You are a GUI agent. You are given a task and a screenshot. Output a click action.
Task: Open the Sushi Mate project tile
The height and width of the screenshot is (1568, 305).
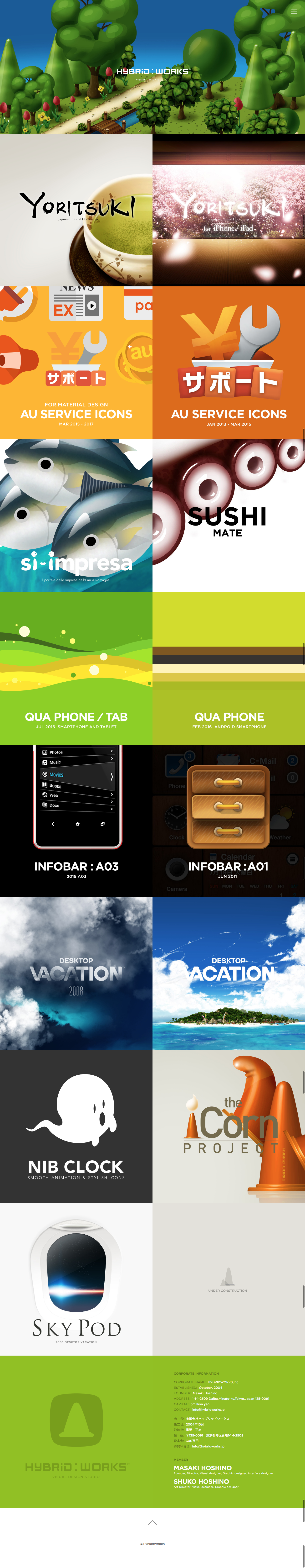229,516
